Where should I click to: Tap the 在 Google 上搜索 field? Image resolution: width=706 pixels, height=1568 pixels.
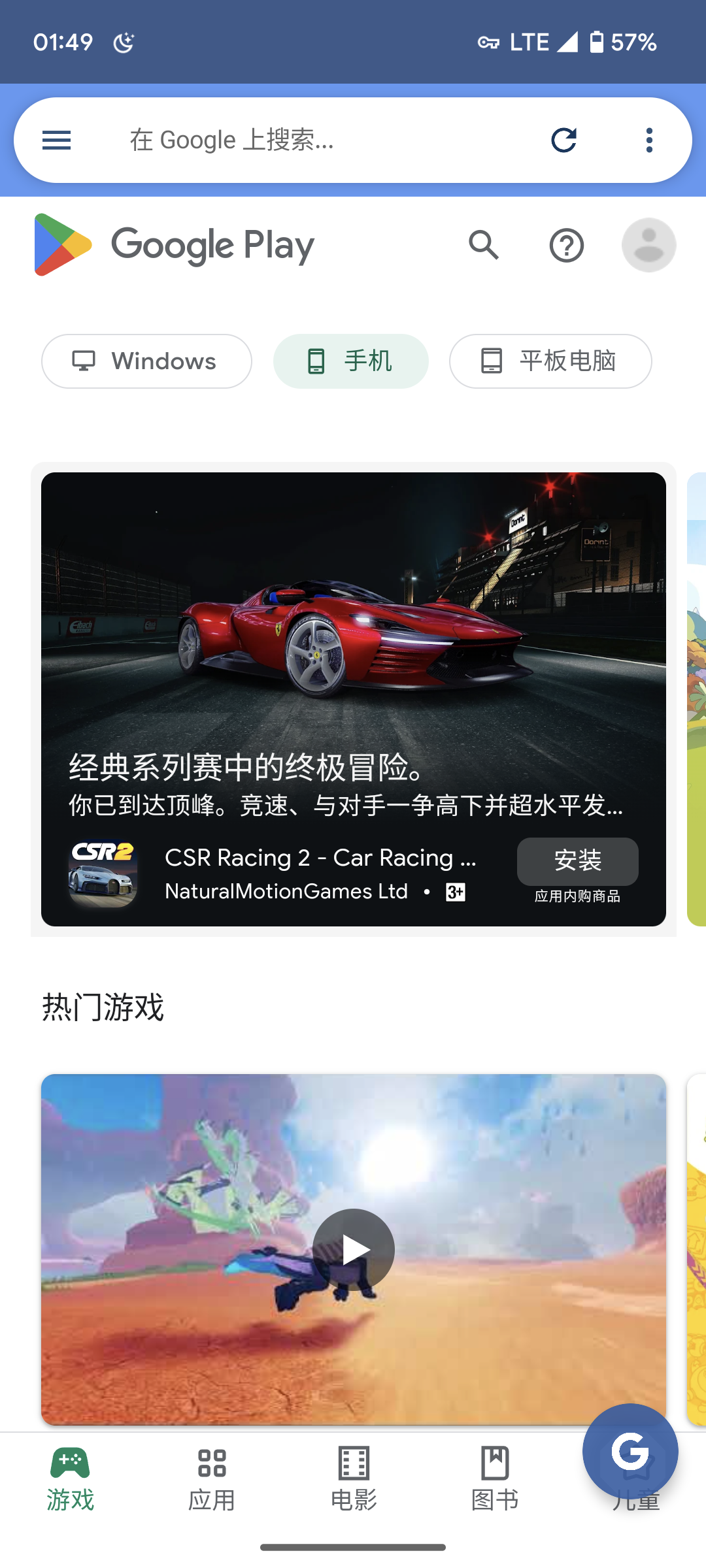[294, 140]
